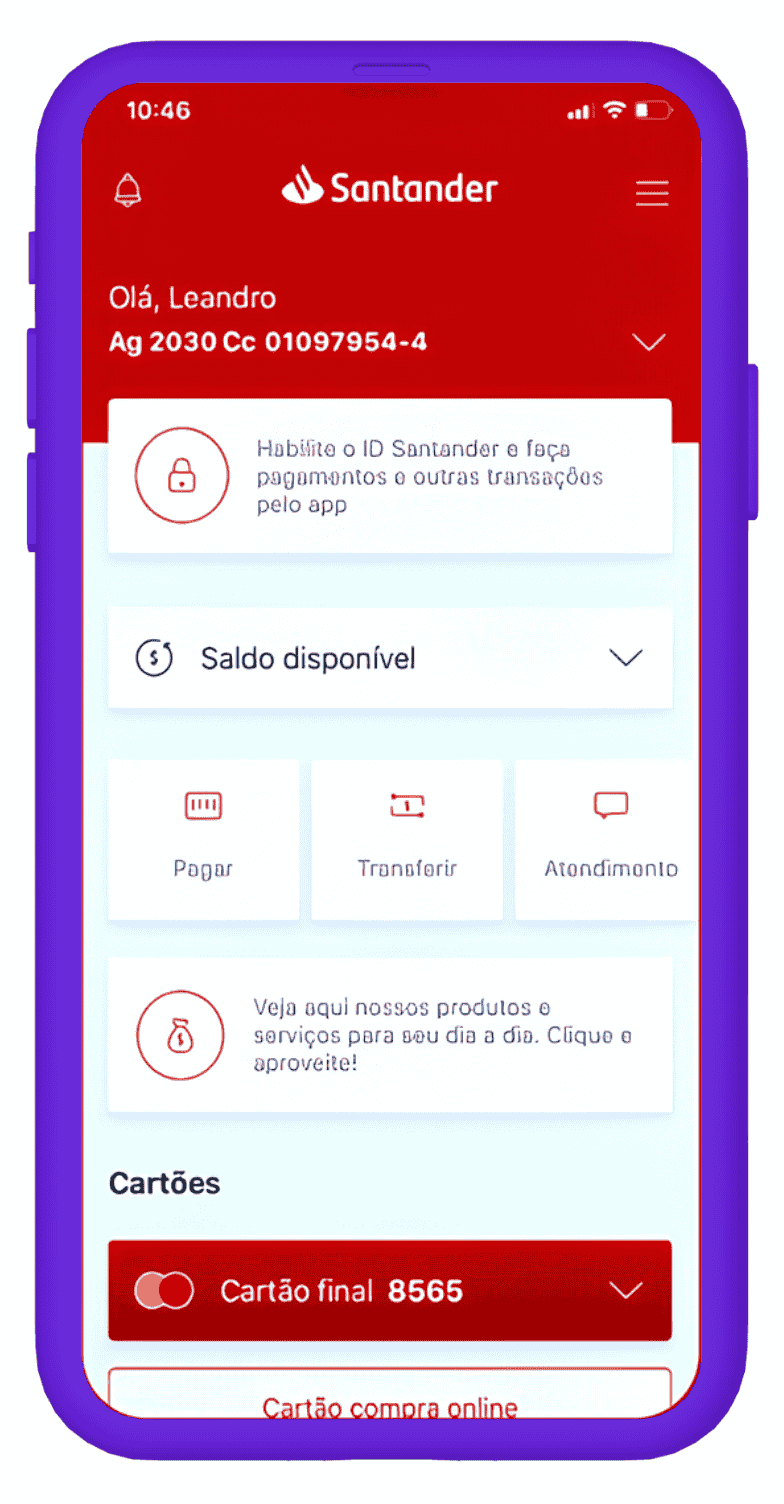Image resolution: width=784 pixels, height=1504 pixels.
Task: Open the hamburger menu
Action: [652, 193]
